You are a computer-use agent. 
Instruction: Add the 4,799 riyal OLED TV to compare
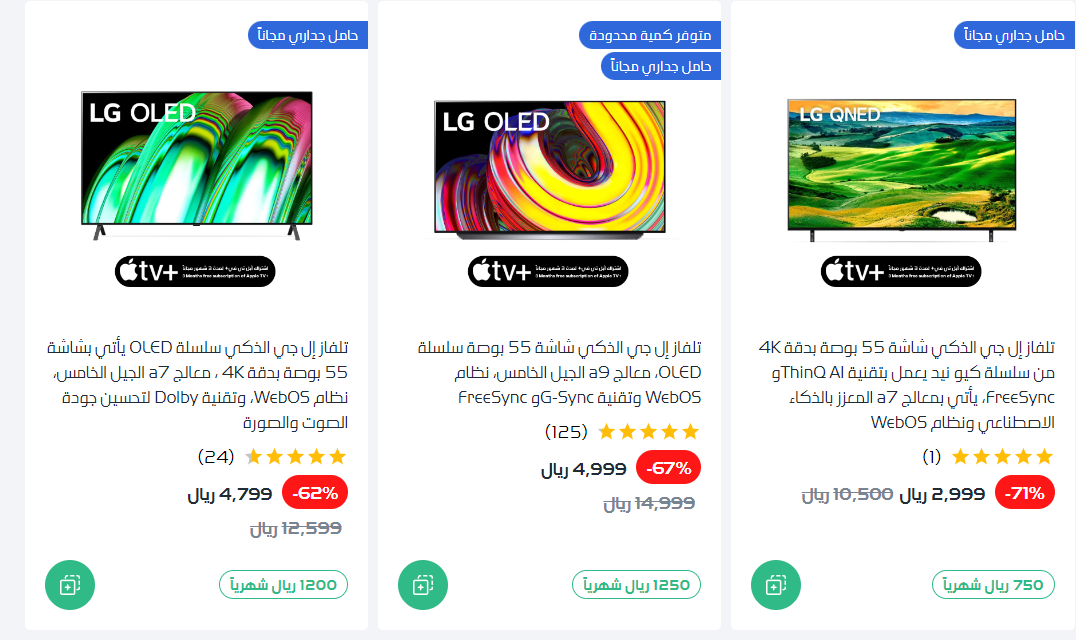(69, 585)
